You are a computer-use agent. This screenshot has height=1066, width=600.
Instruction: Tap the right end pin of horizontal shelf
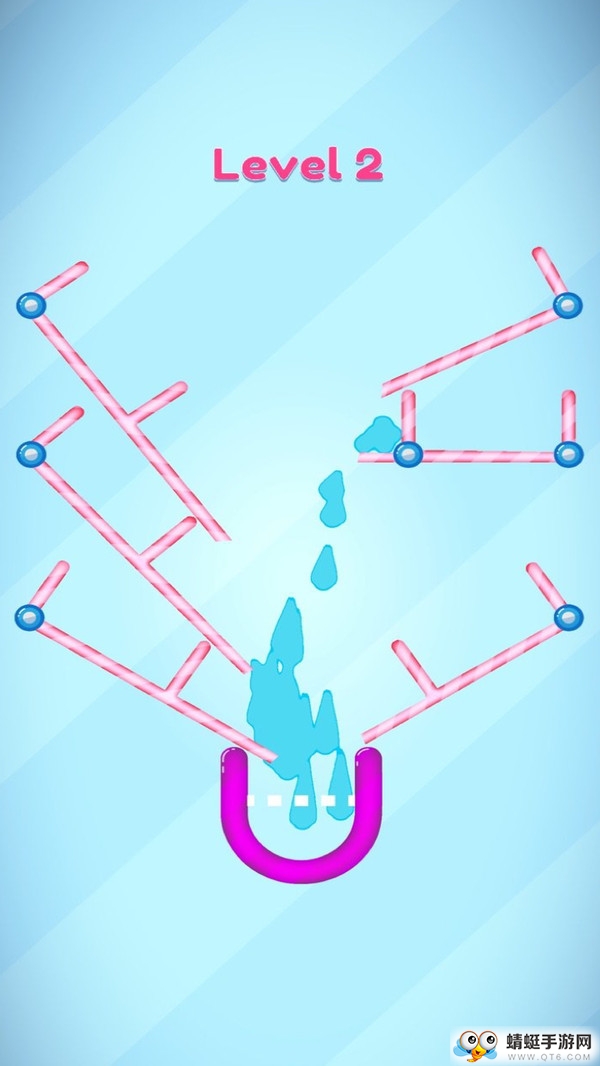(568, 454)
